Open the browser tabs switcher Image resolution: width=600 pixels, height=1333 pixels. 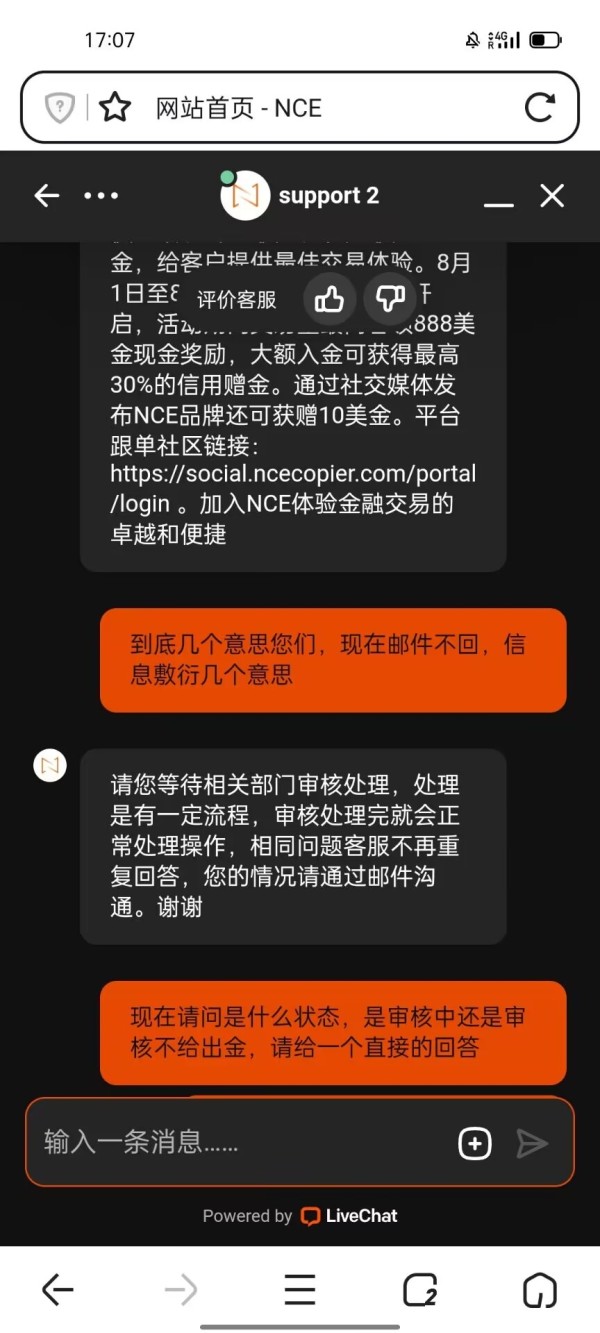point(420,1290)
